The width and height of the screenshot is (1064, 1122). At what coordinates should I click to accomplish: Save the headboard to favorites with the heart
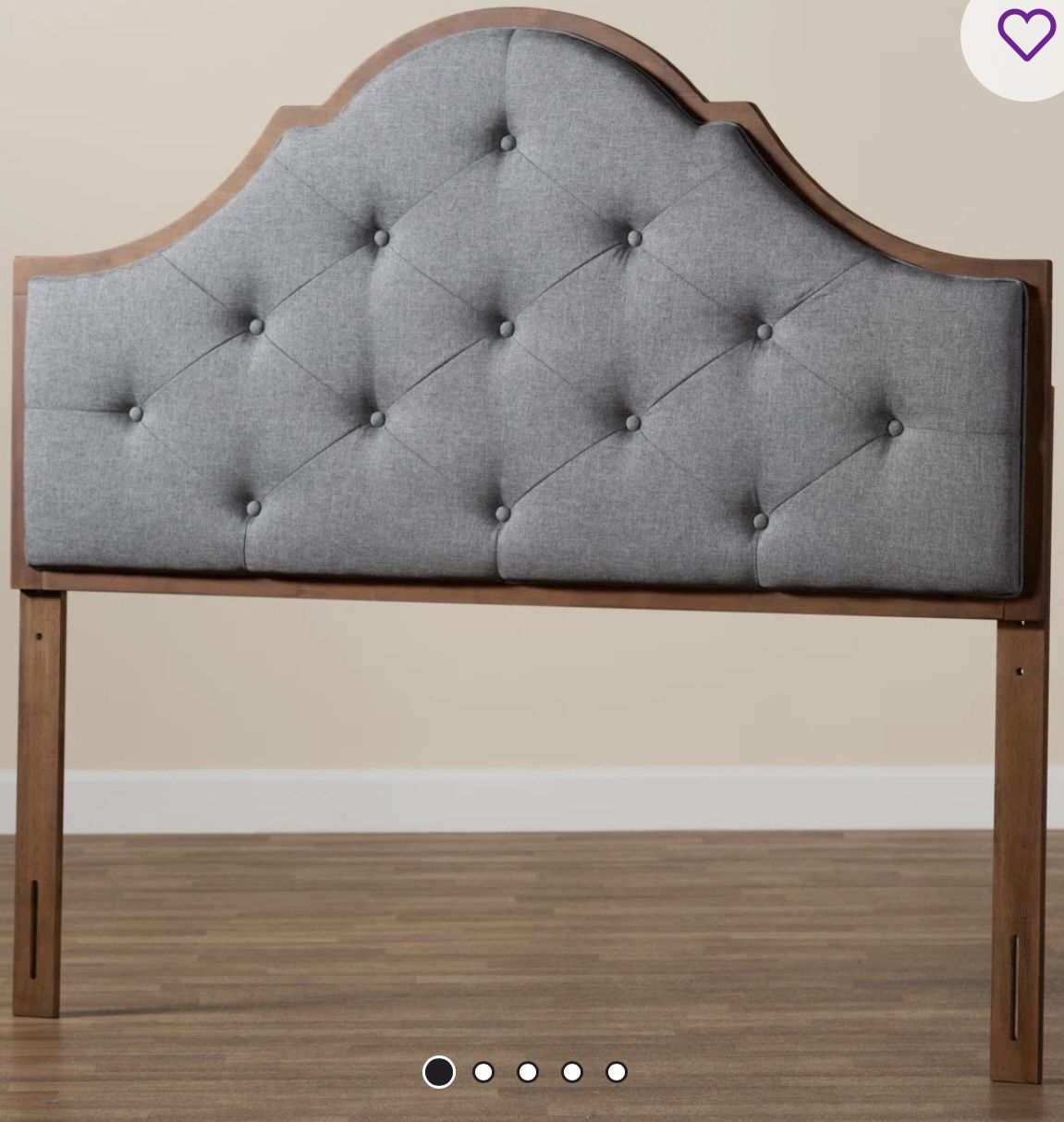point(1026,33)
